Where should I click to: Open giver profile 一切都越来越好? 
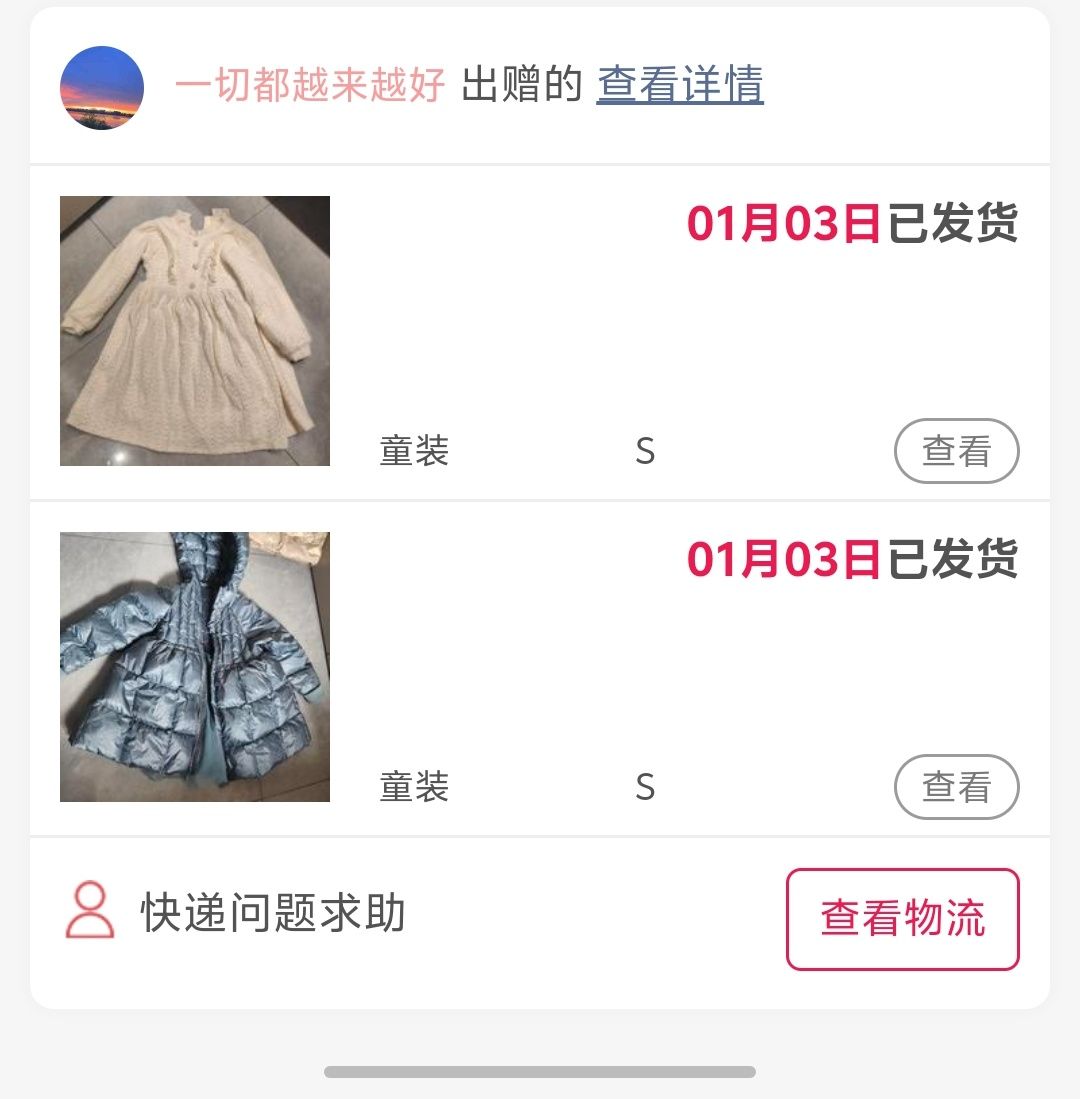coord(310,86)
